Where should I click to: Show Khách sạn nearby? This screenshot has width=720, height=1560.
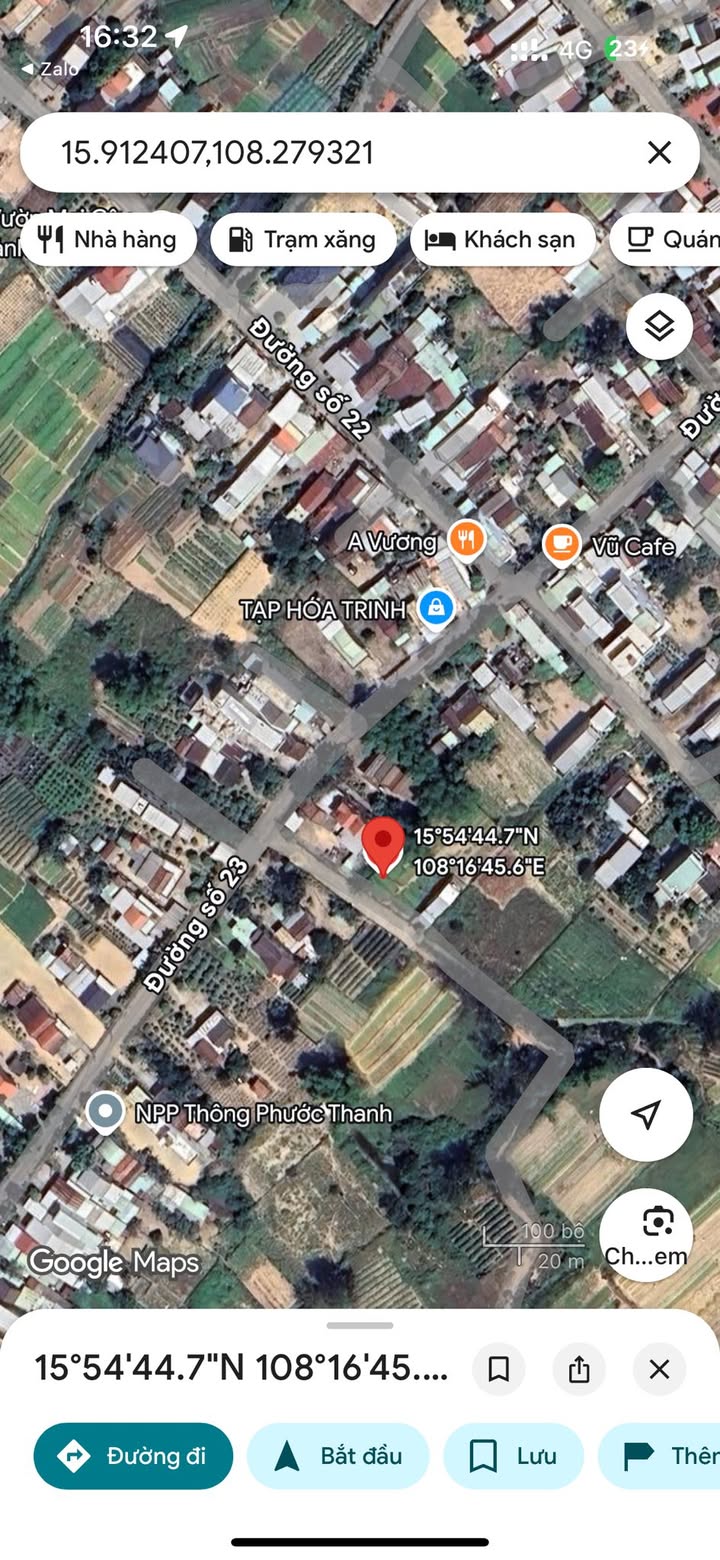click(x=502, y=240)
